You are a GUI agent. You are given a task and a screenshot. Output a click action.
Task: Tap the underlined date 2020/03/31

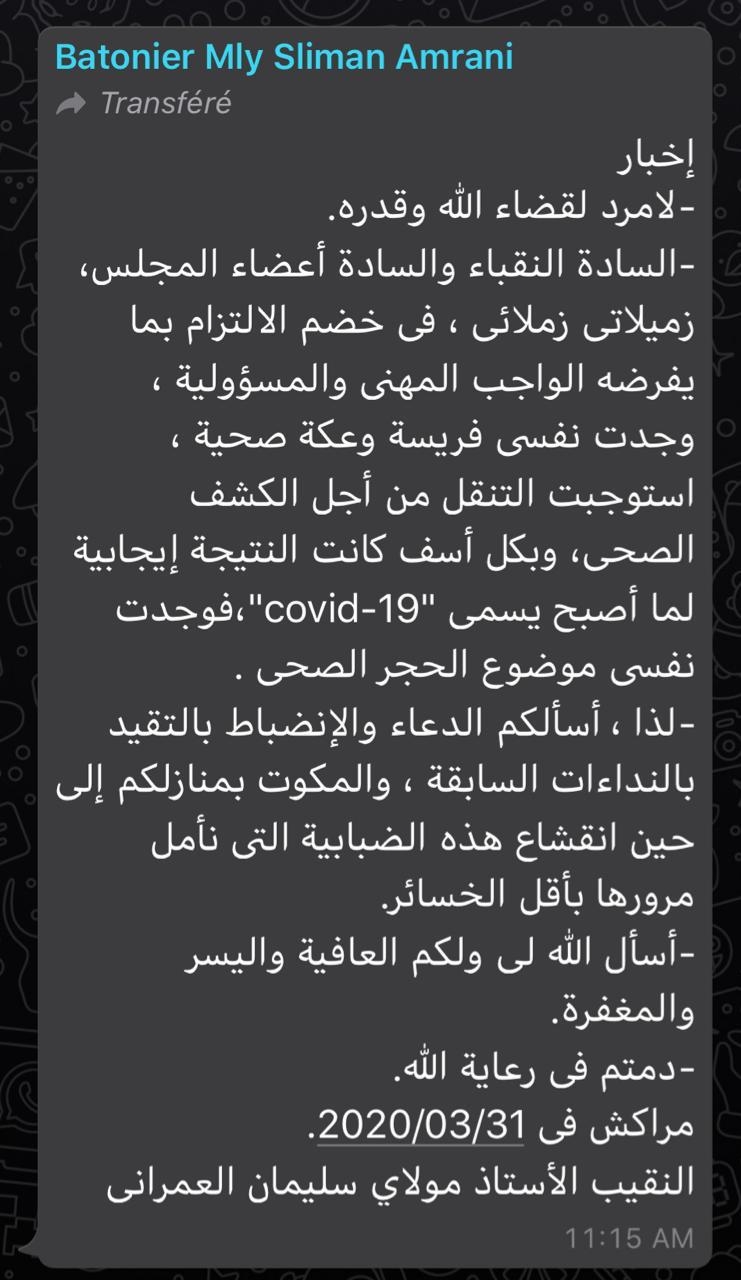pyautogui.click(x=419, y=1126)
